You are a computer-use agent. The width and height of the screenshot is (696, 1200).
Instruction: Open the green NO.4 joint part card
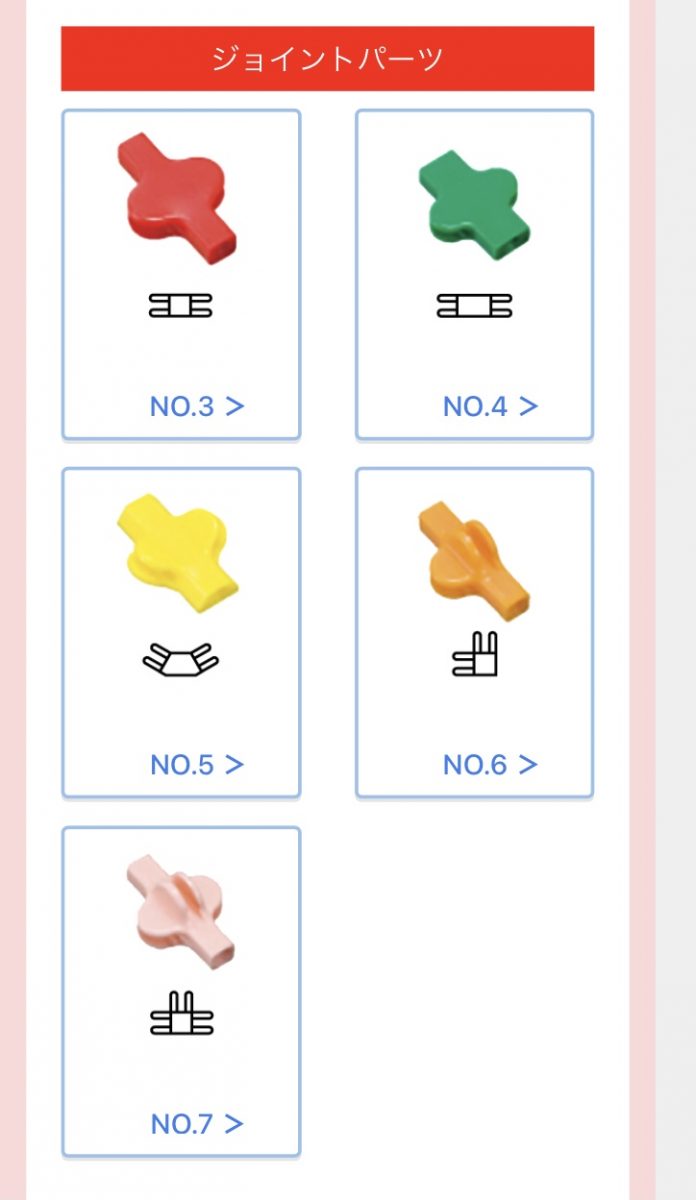click(475, 274)
